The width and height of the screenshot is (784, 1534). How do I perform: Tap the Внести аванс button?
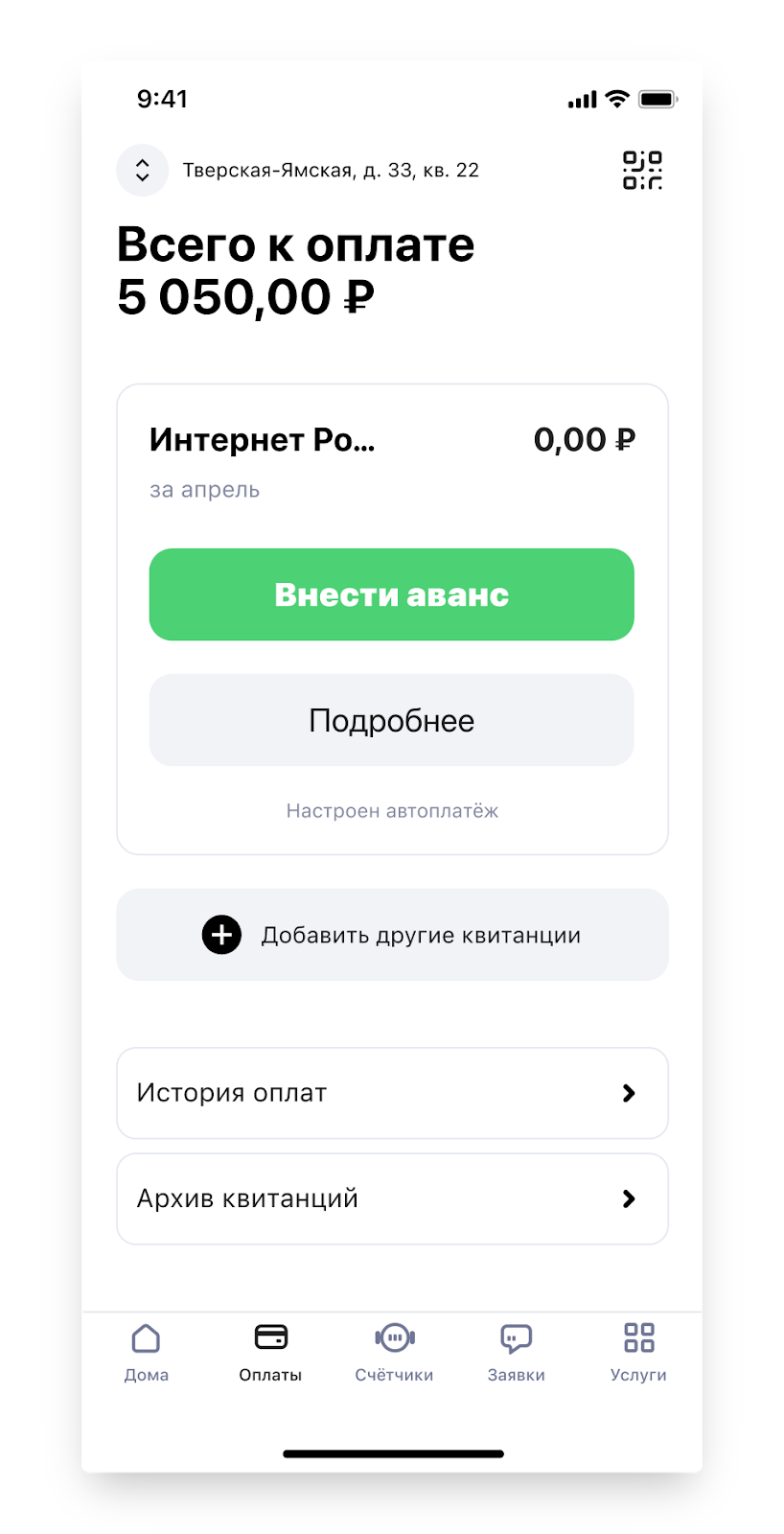(x=391, y=594)
